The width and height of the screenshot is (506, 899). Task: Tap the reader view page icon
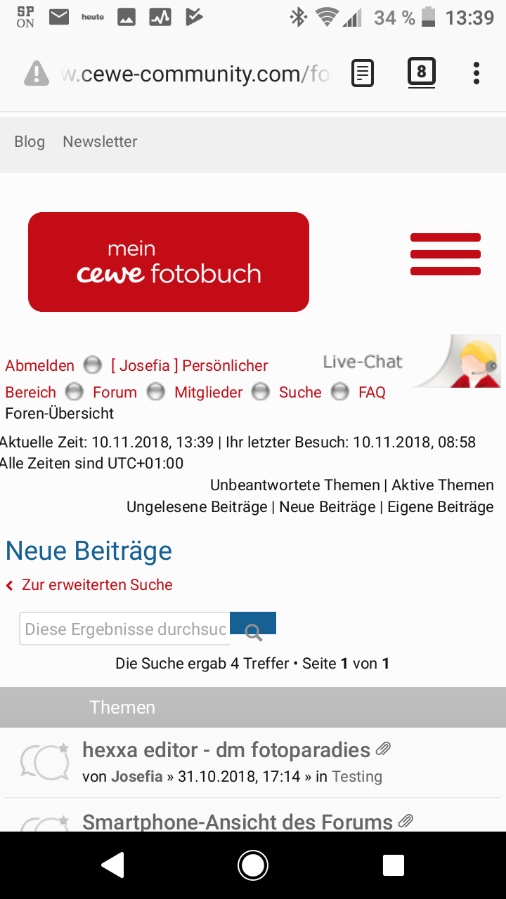pyautogui.click(x=362, y=73)
